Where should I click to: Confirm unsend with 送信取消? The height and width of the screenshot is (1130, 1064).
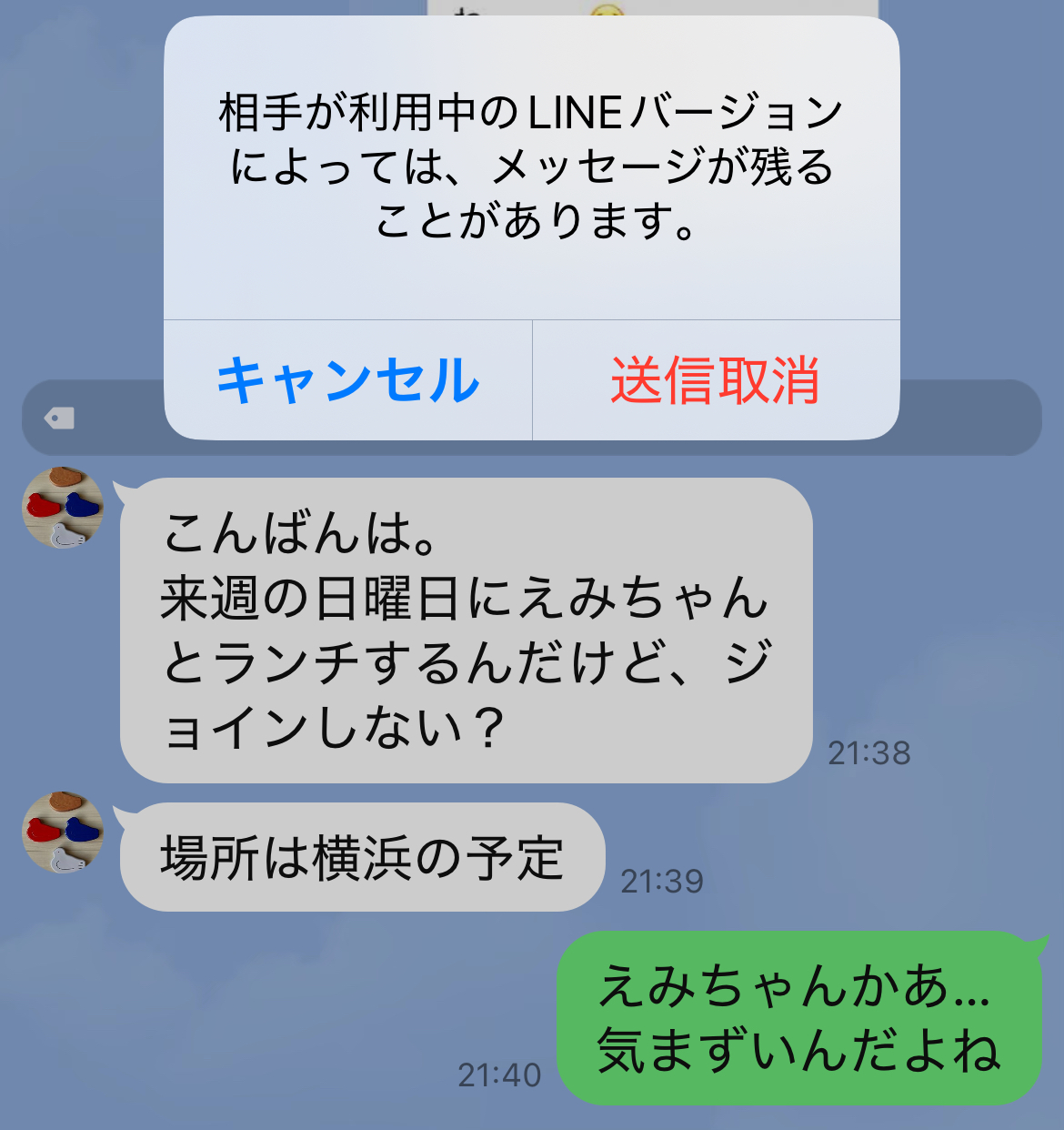pyautogui.click(x=716, y=380)
